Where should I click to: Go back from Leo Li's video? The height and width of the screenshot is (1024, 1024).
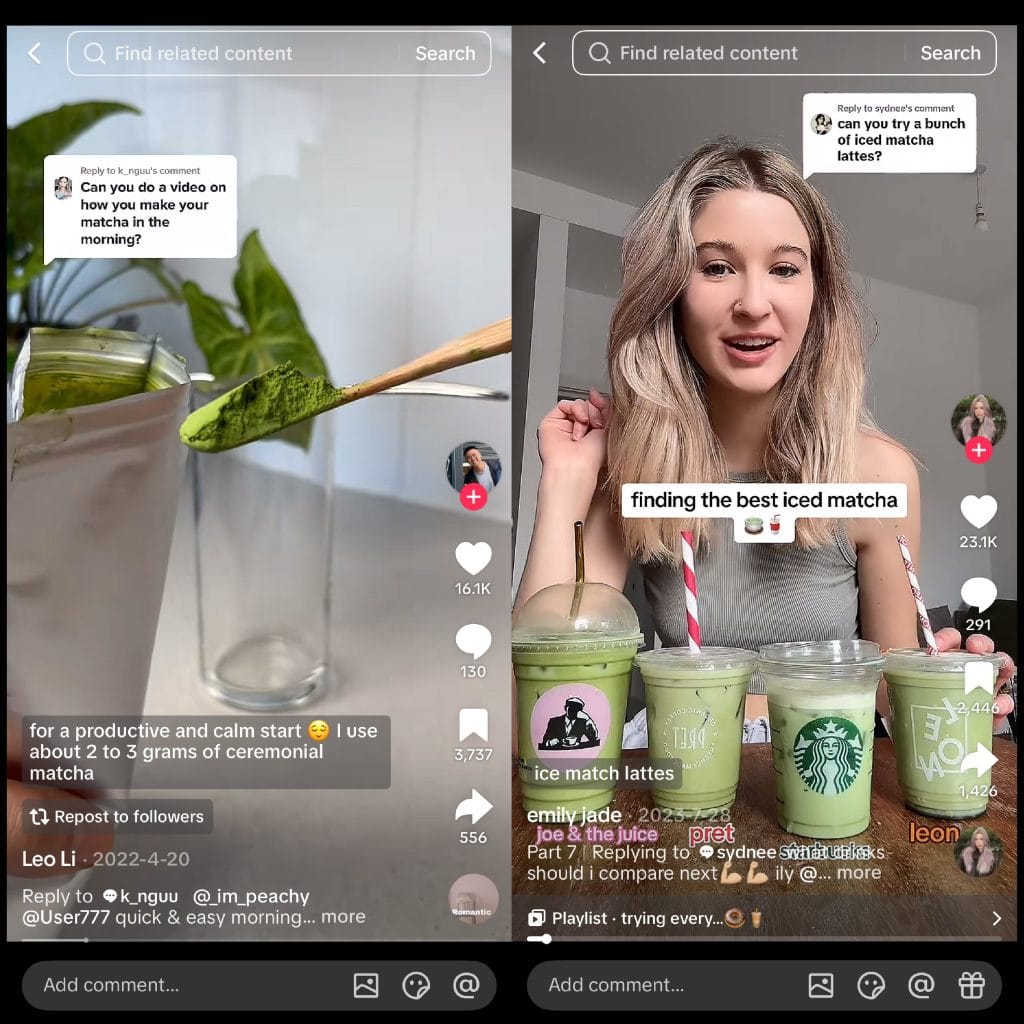click(x=35, y=53)
